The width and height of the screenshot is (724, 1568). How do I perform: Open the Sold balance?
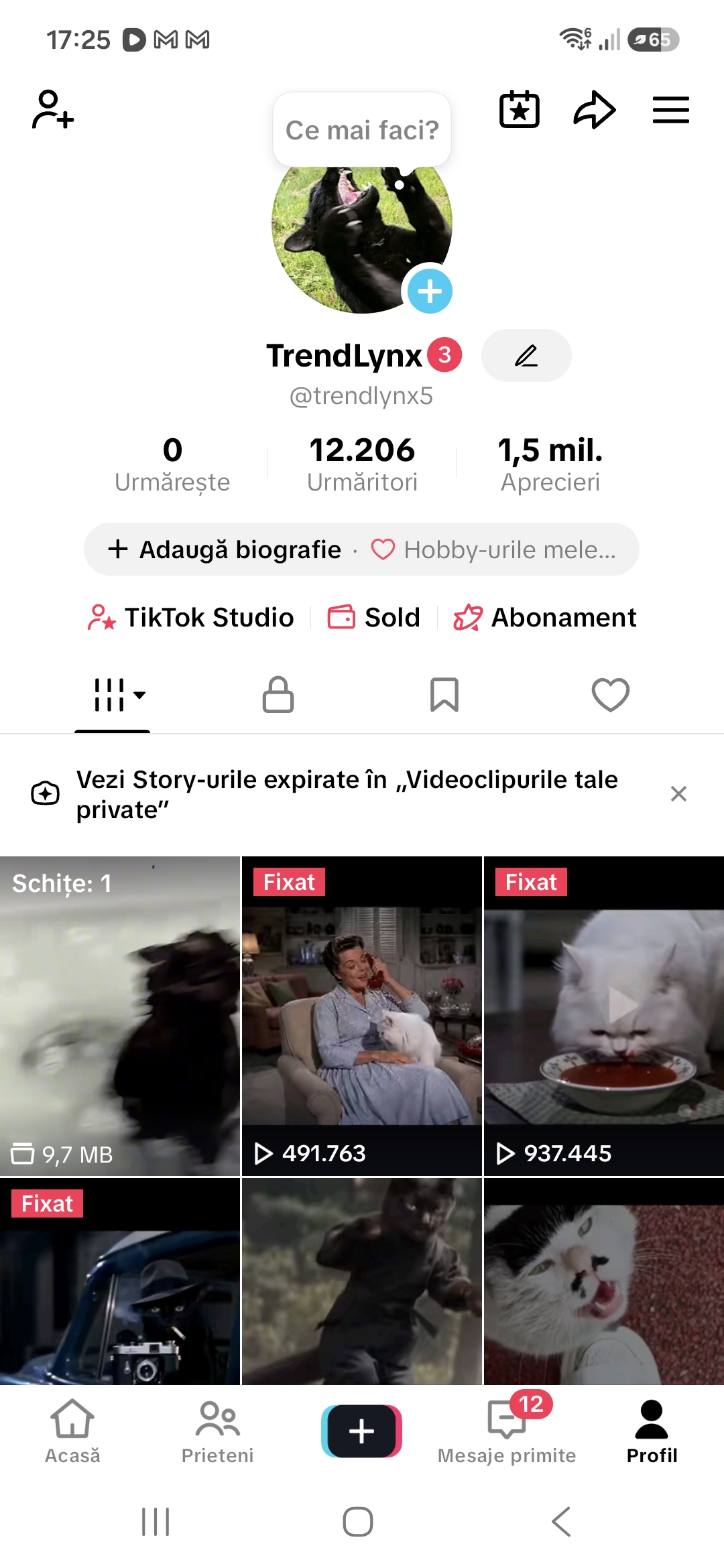point(373,617)
